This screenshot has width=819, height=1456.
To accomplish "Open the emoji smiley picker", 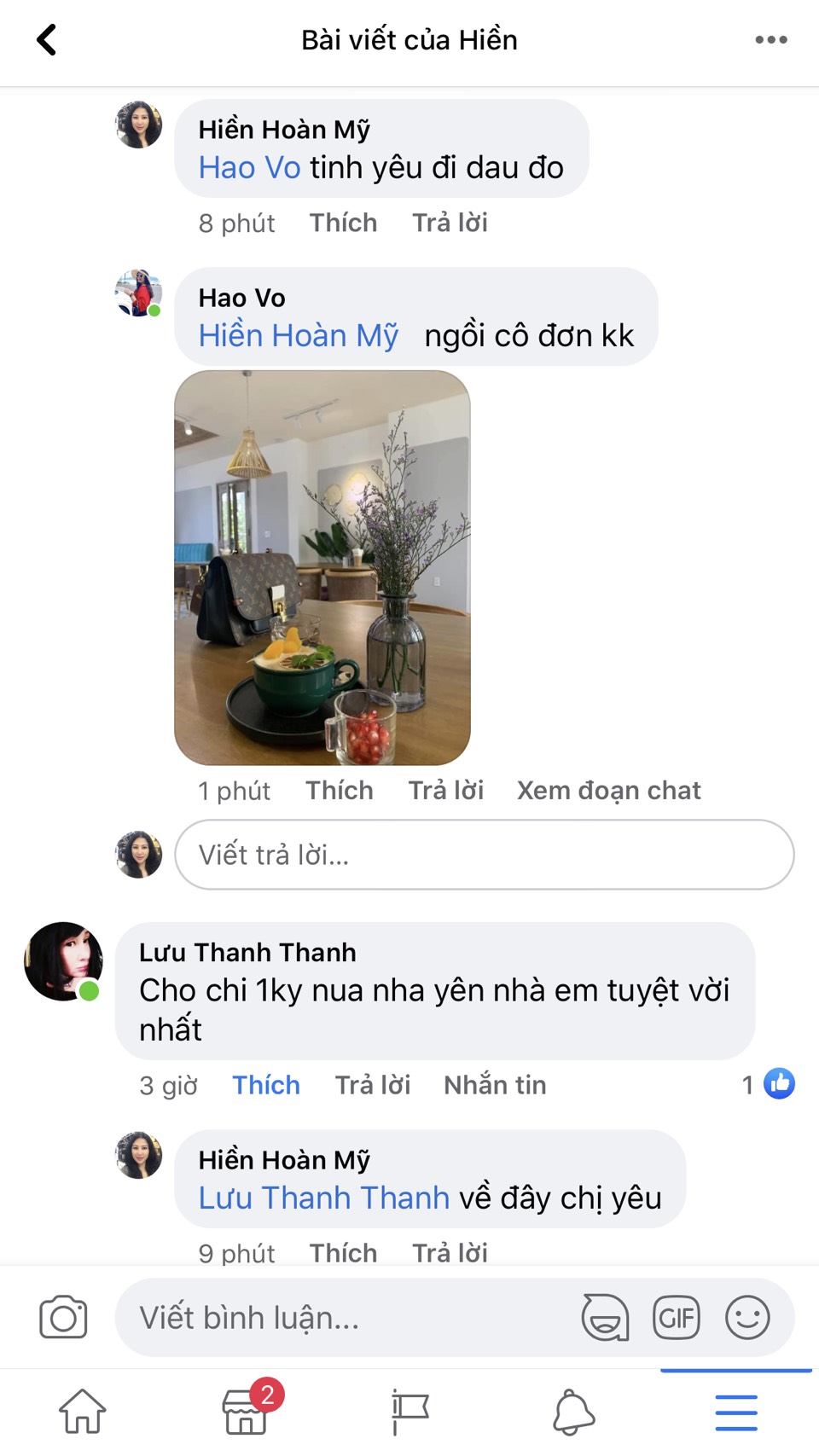I will (748, 1318).
